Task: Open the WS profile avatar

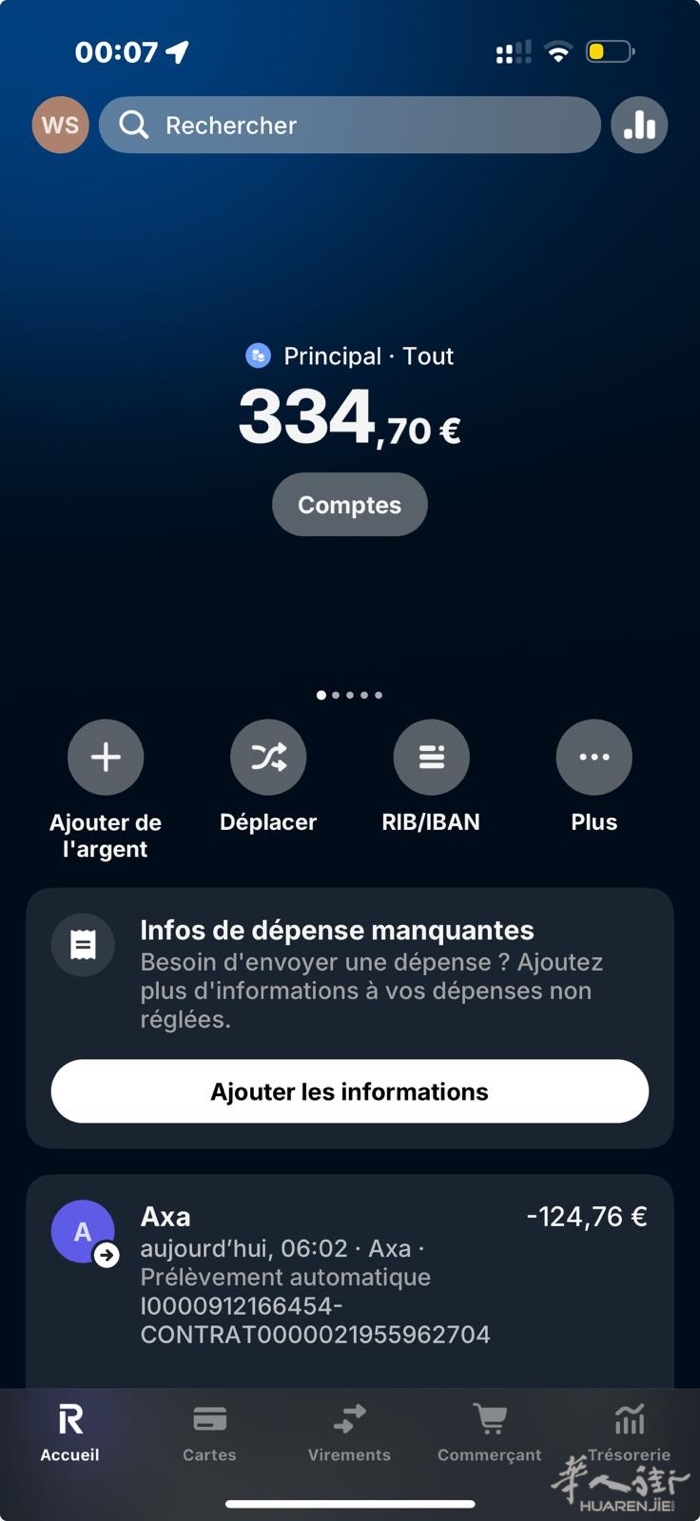Action: [x=60, y=125]
